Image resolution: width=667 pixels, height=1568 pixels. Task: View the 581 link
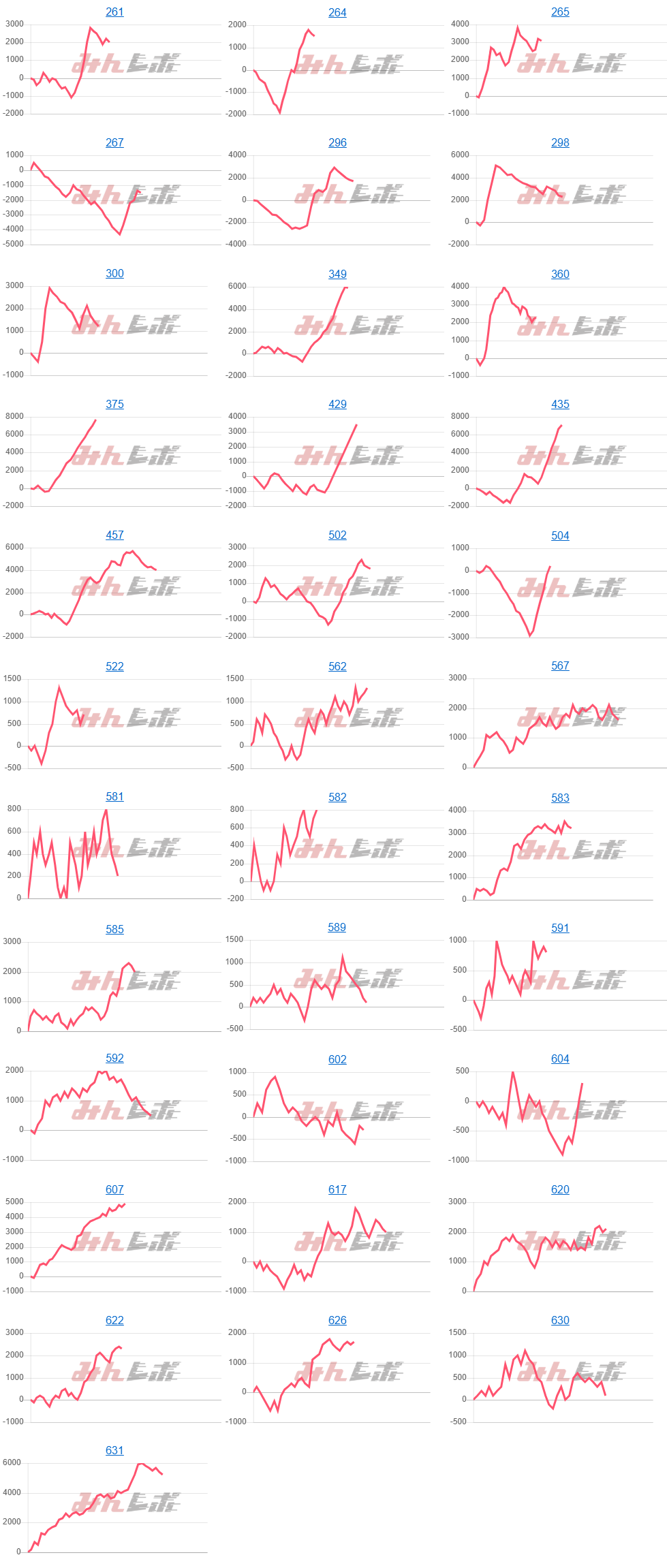click(x=114, y=797)
